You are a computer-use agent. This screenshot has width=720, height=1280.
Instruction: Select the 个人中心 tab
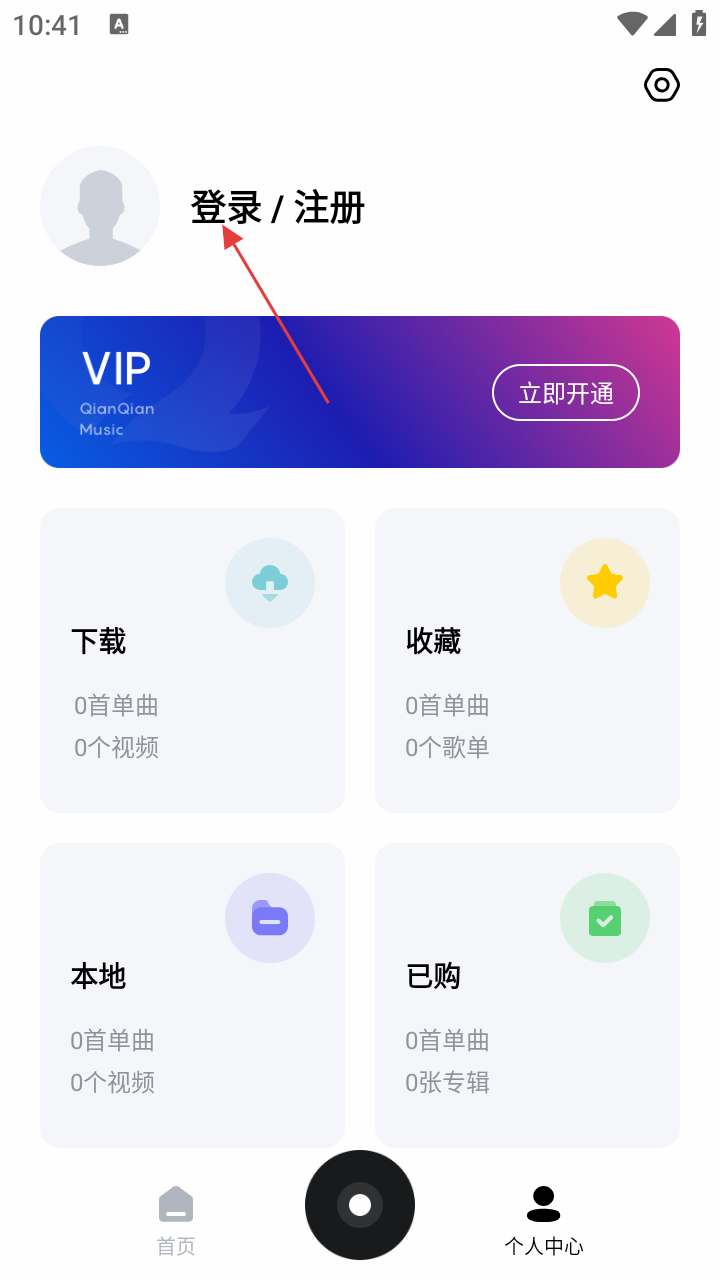pos(543,1218)
